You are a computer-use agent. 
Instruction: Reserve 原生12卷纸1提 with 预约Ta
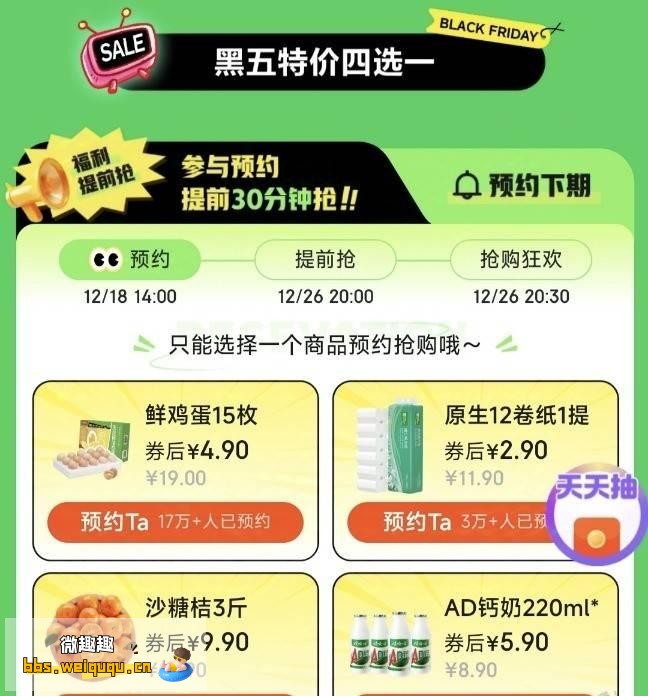[450, 522]
